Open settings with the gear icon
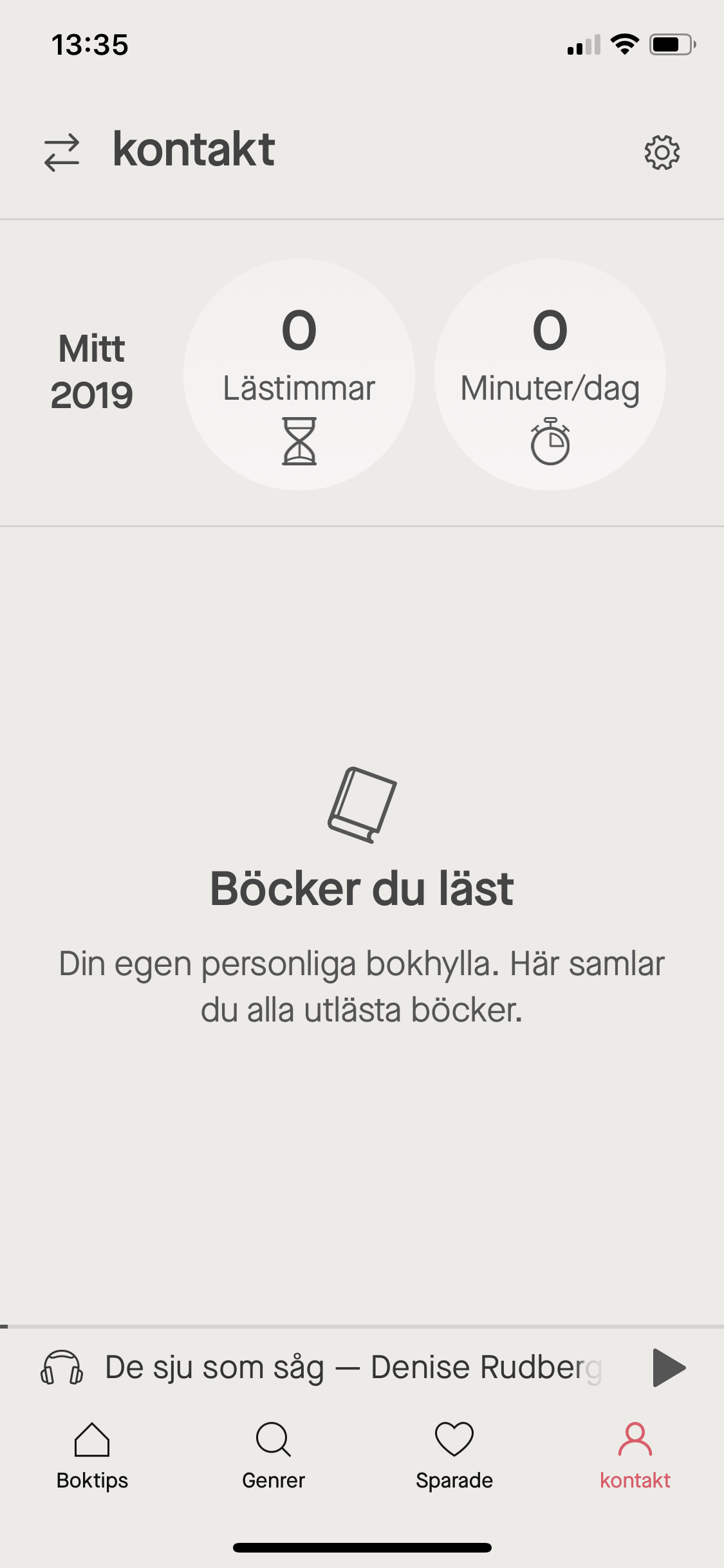Screen dimensions: 724x1568 tap(662, 153)
